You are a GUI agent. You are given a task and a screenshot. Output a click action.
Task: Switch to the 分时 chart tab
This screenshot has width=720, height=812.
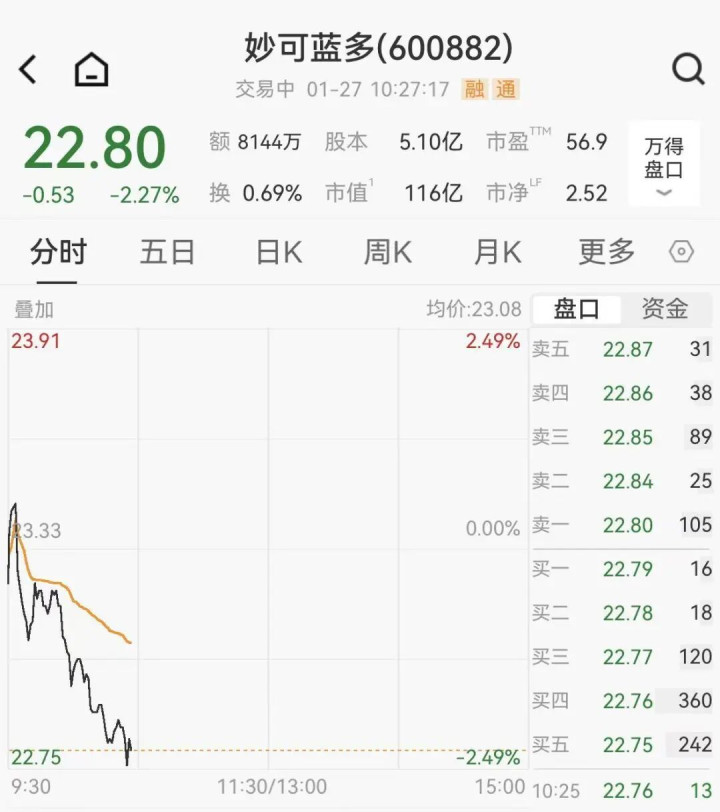click(58, 252)
